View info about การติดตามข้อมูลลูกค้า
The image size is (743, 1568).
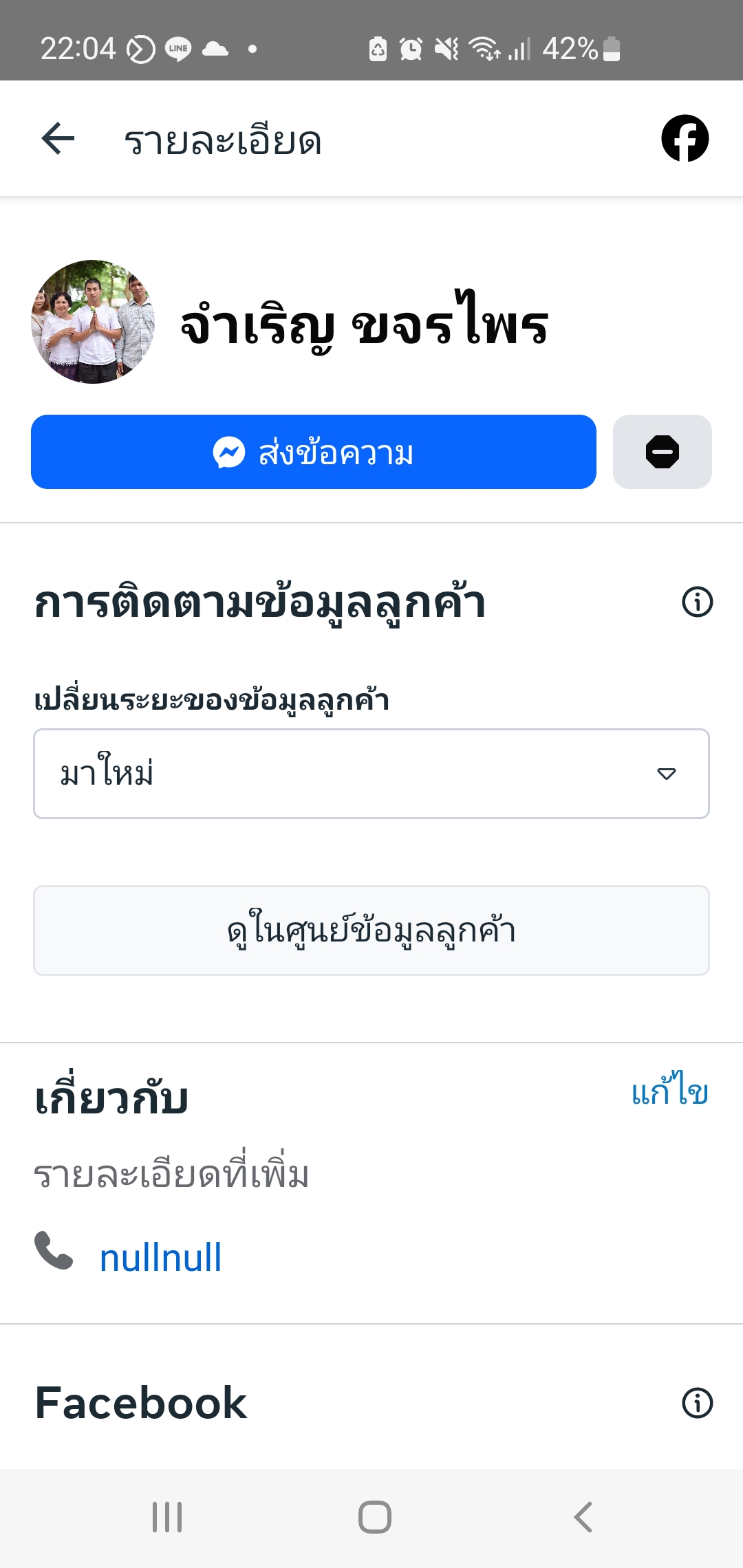click(697, 602)
